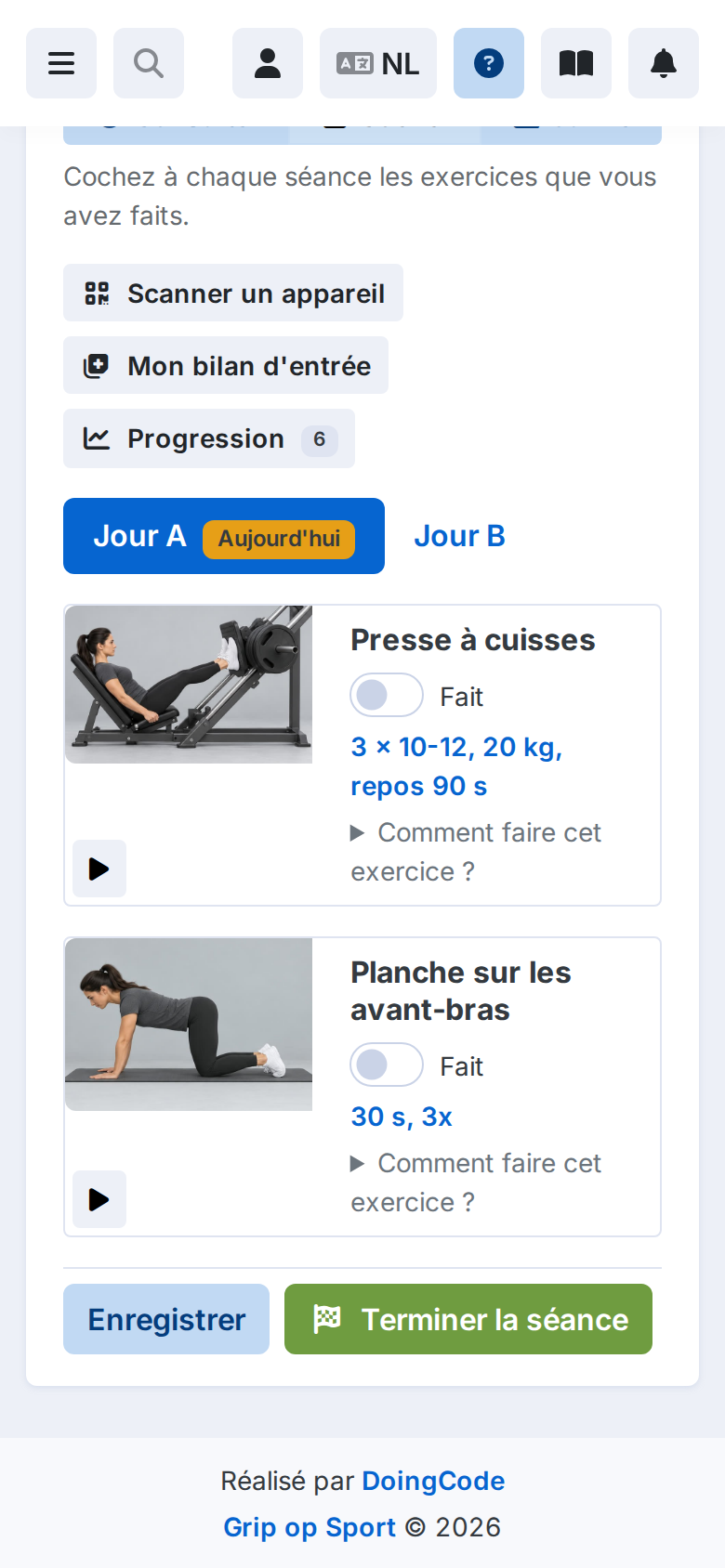This screenshot has width=725, height=1568.
Task: Open the notifications bell
Action: 664,63
